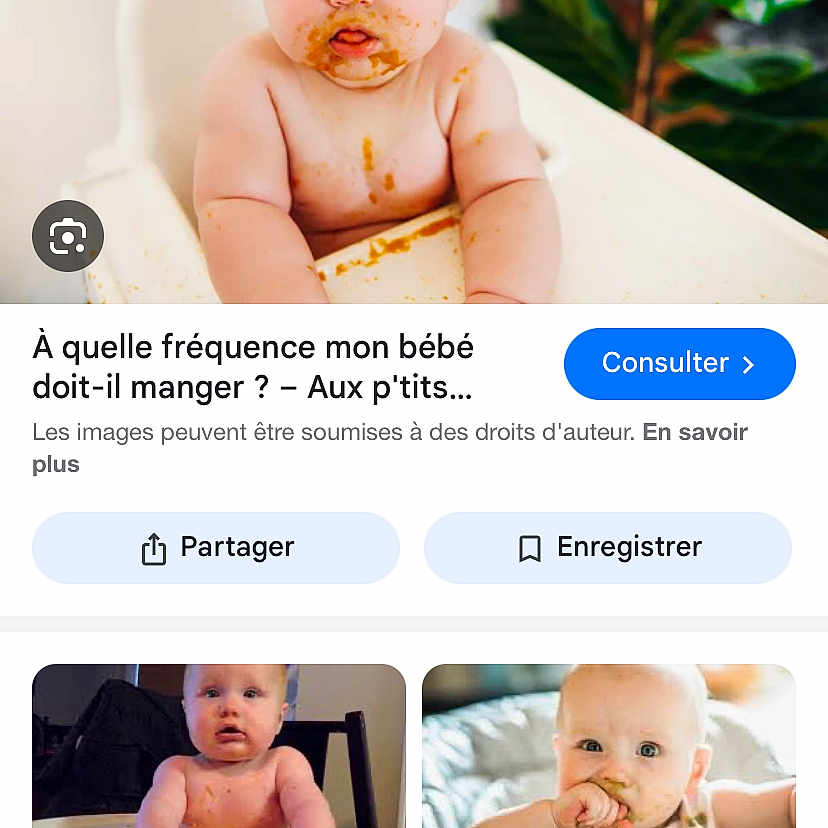Open the En savoir plus link
The width and height of the screenshot is (828, 828).
point(694,433)
